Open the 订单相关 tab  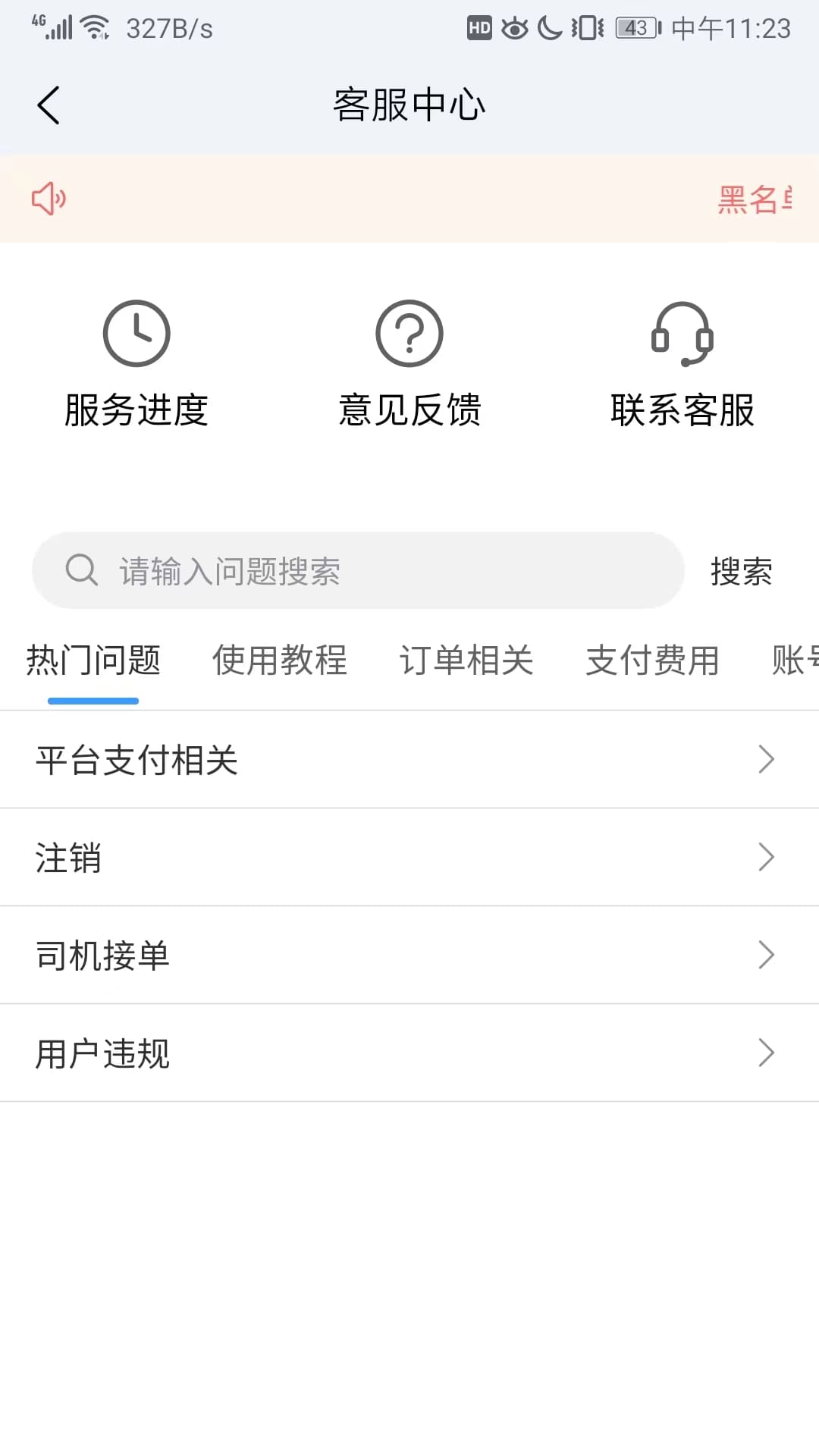(468, 660)
